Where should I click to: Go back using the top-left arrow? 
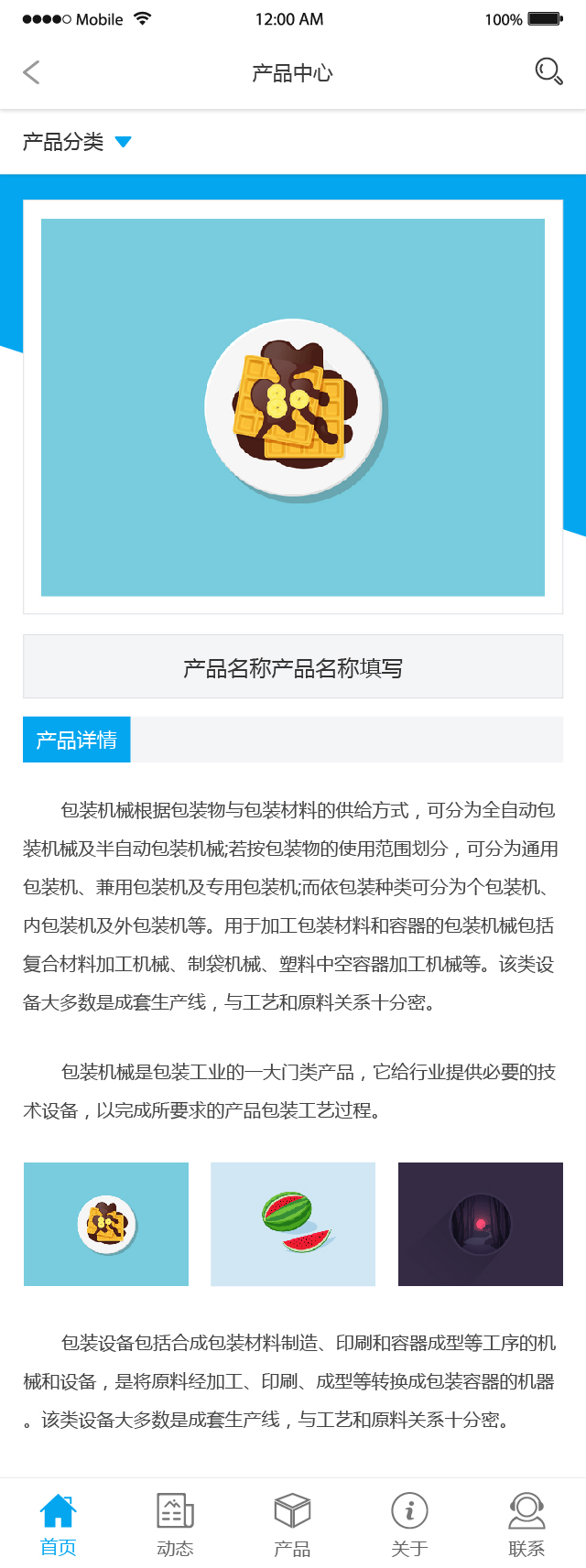tap(32, 72)
